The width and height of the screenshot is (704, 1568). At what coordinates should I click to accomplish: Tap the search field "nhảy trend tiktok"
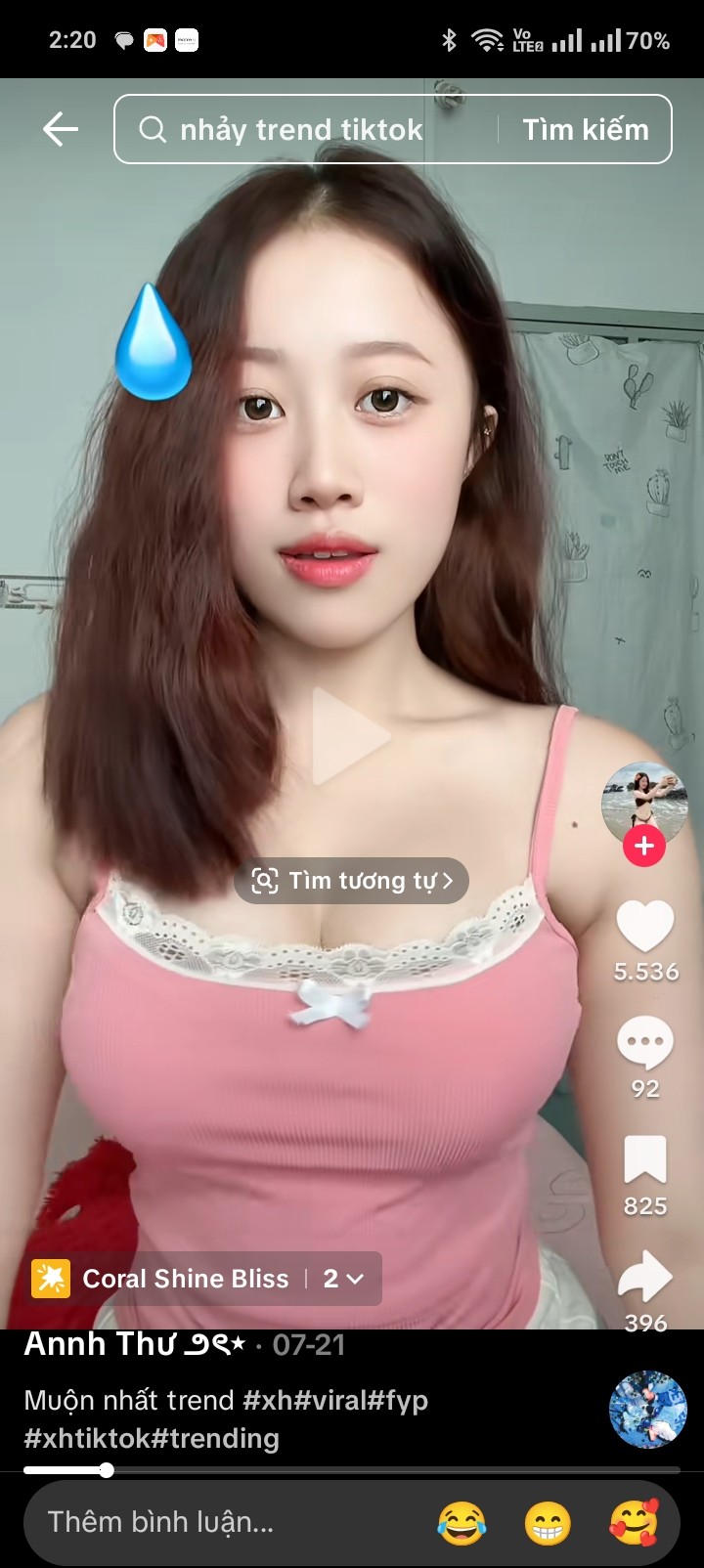(303, 129)
